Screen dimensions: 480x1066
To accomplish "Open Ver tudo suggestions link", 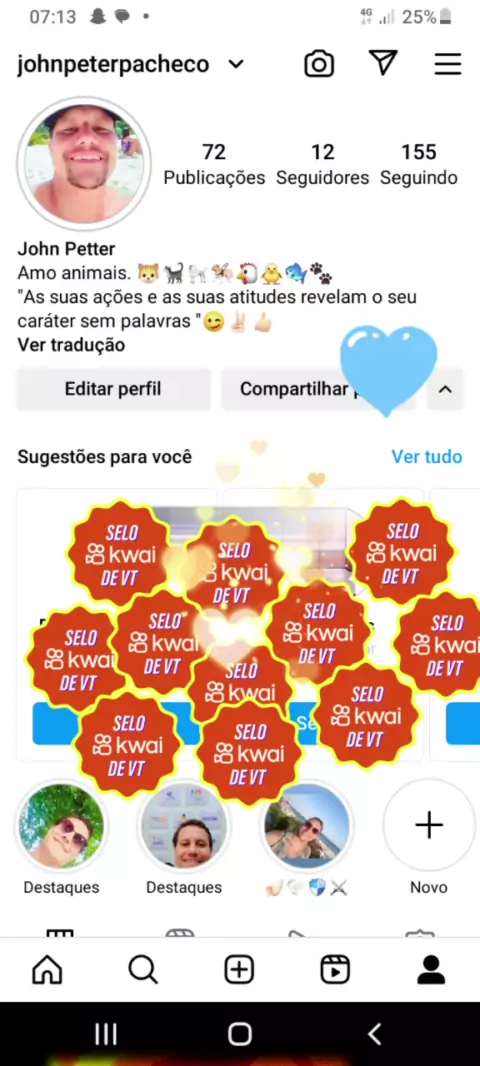I will (x=426, y=456).
